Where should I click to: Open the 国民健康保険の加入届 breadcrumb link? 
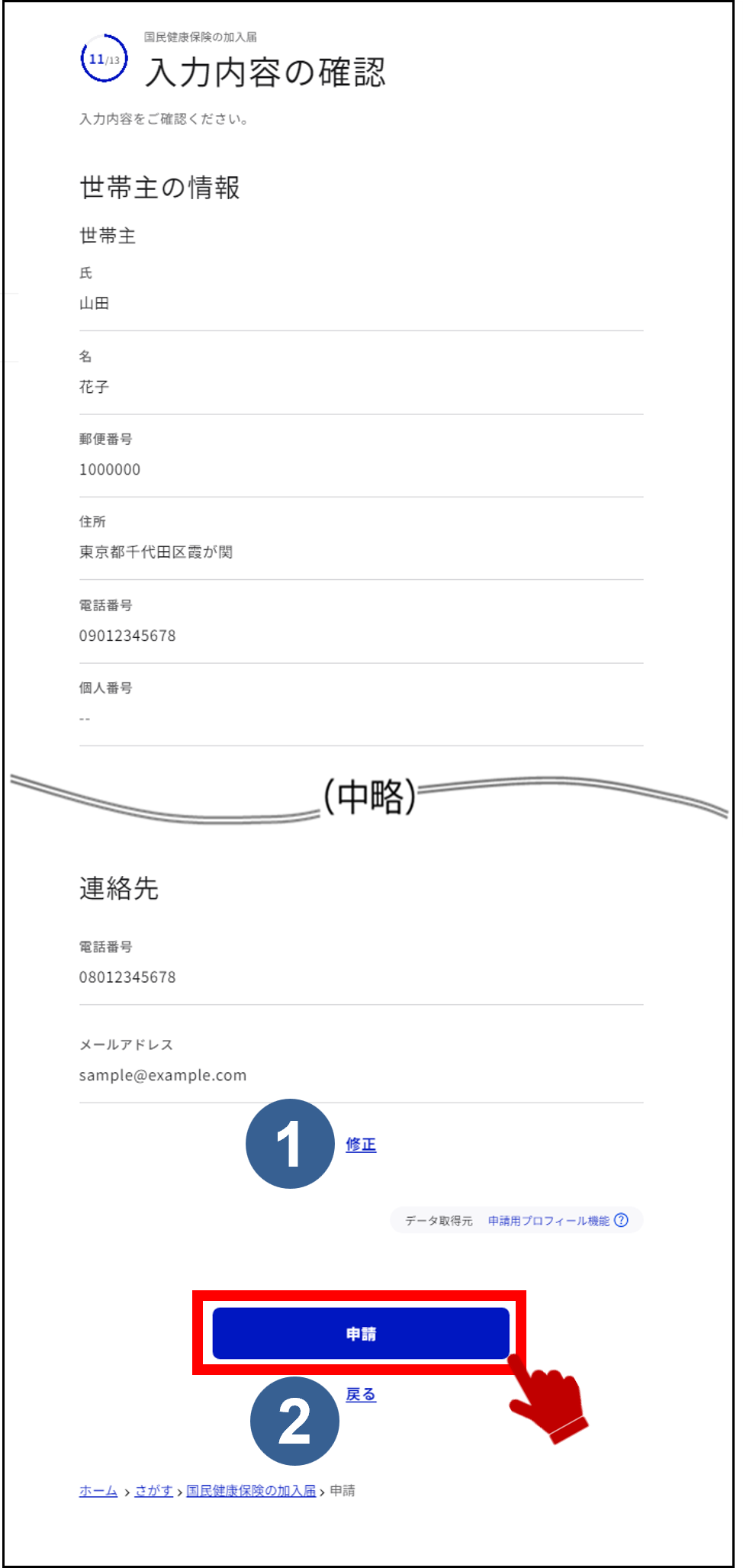251,1491
